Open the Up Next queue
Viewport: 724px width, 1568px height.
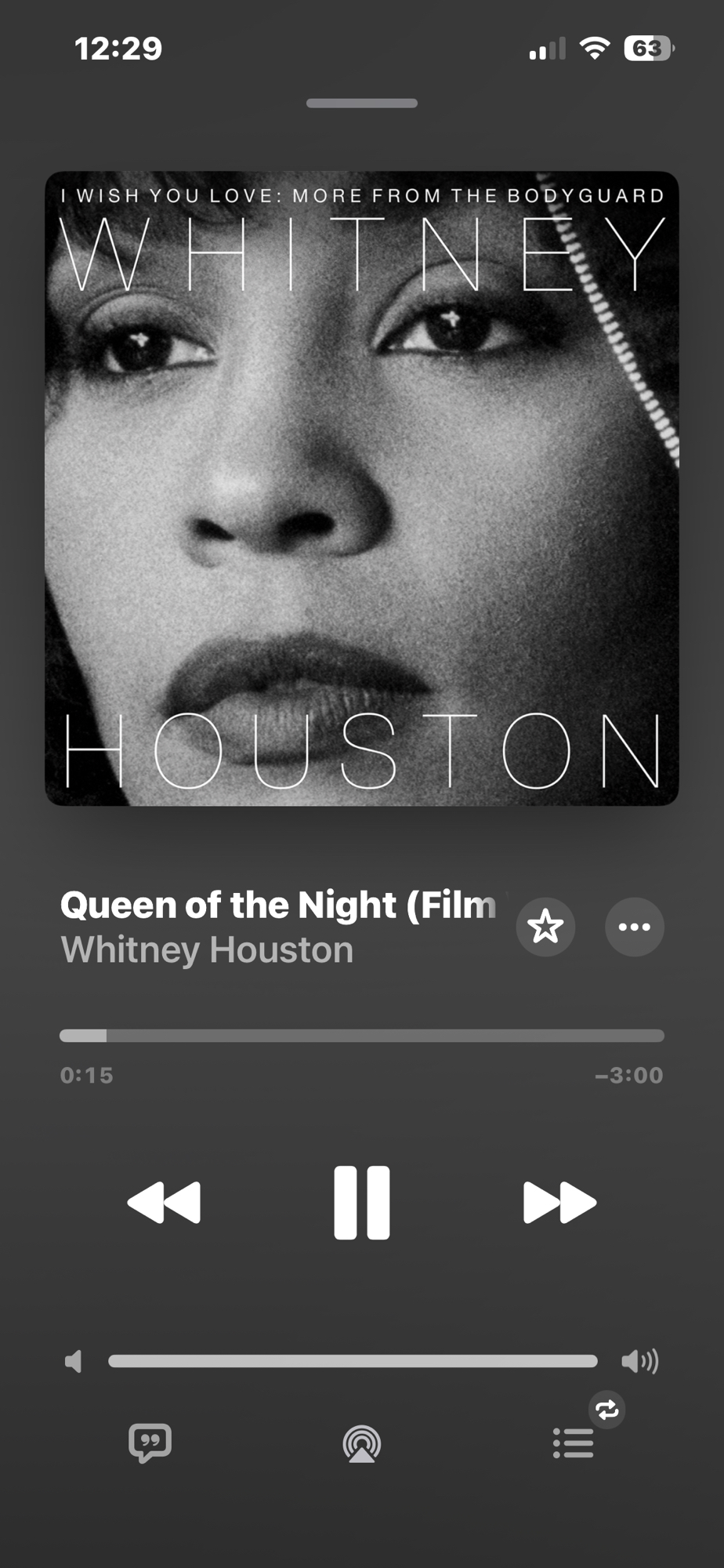click(574, 1443)
